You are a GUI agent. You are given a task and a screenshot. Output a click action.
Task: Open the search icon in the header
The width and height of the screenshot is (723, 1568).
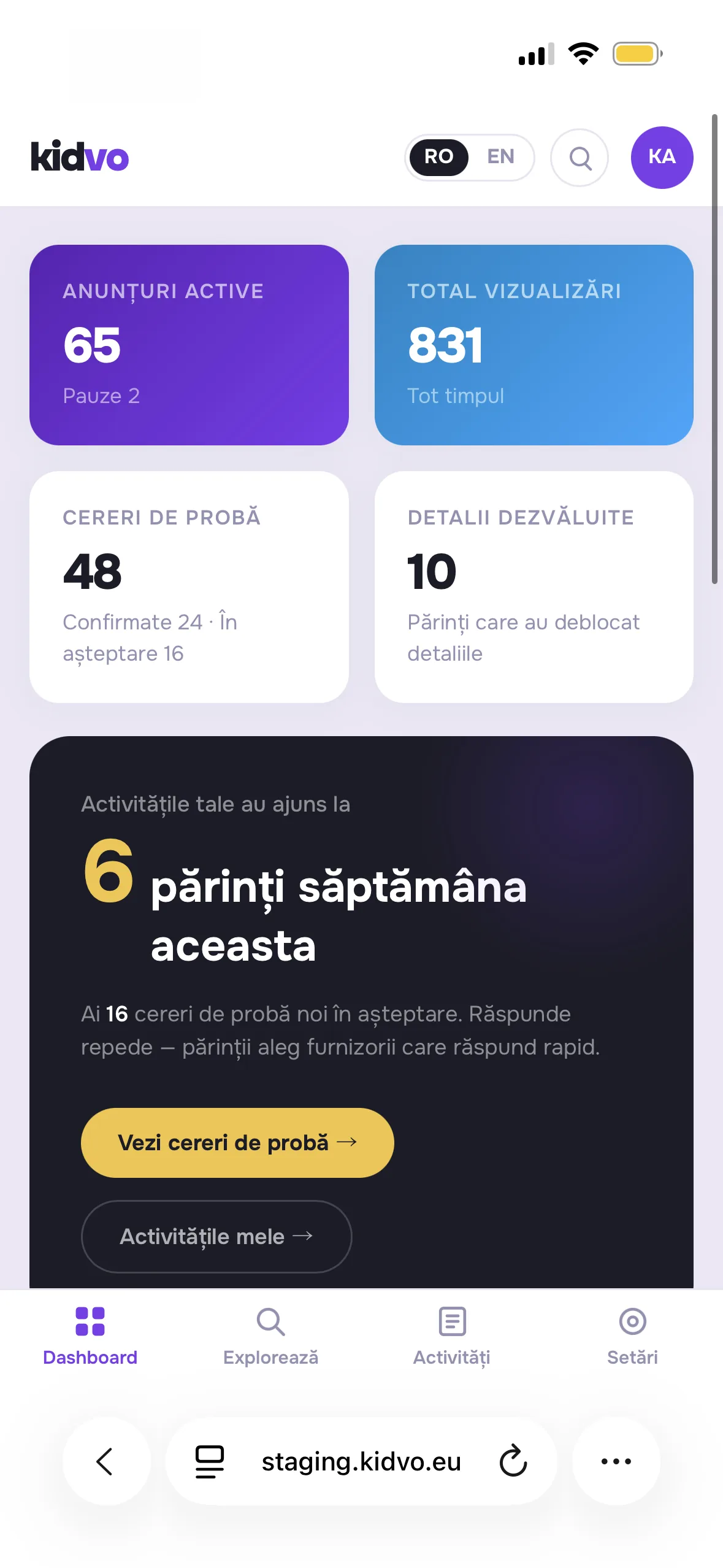[580, 158]
